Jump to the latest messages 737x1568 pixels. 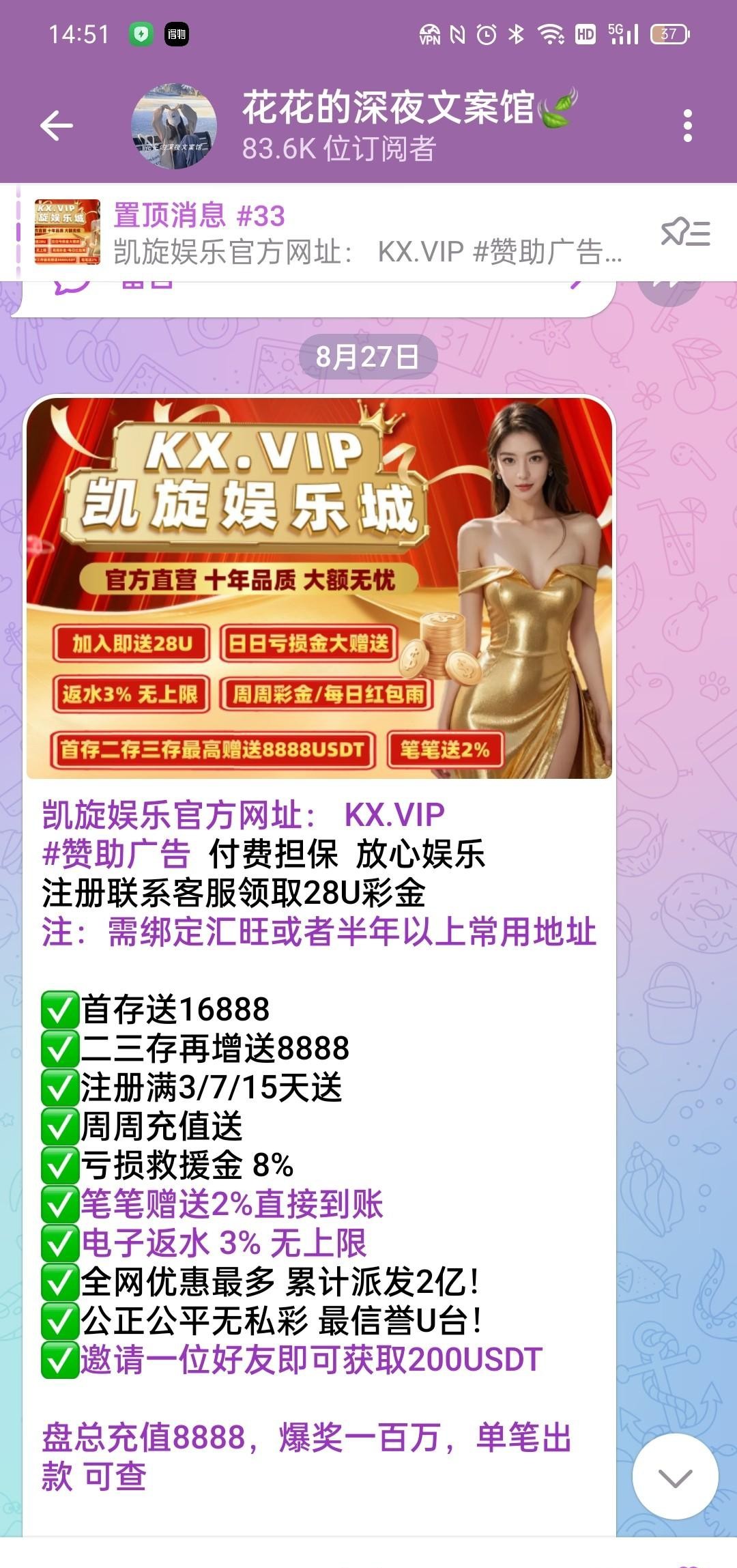pos(675,1477)
